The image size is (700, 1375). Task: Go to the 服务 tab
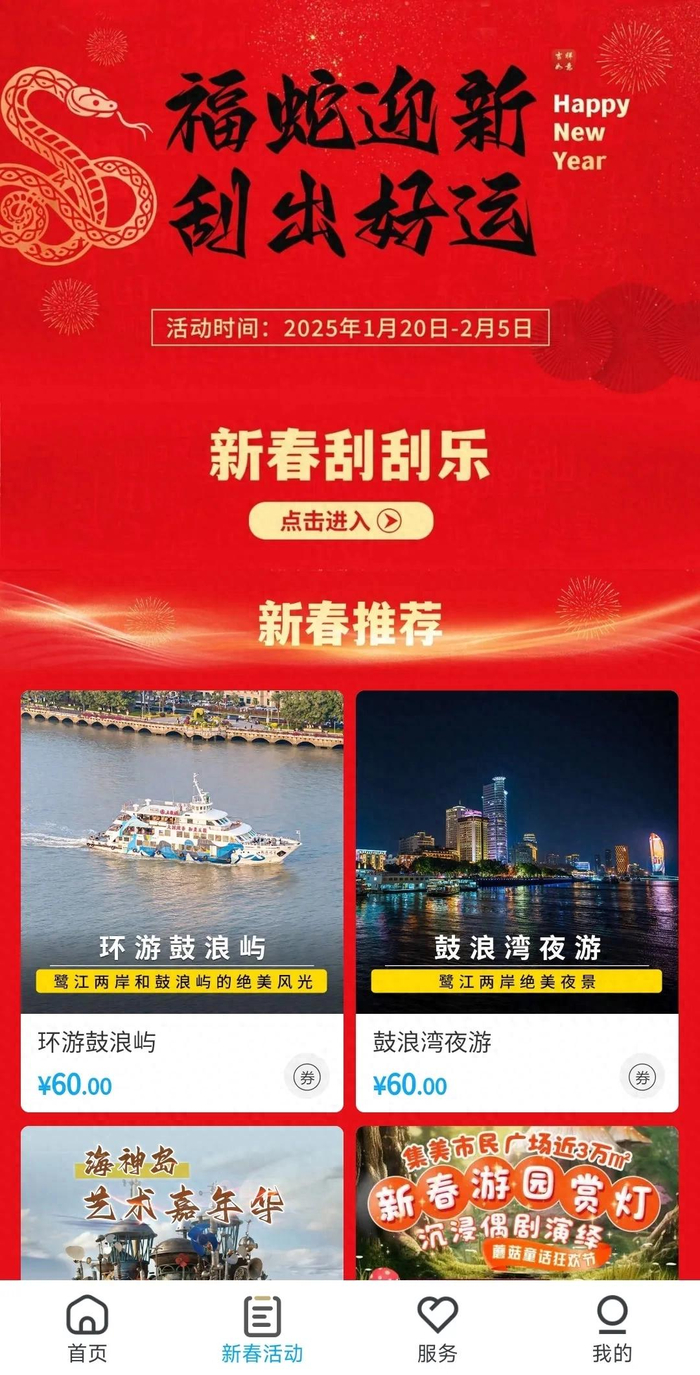tap(437, 1329)
